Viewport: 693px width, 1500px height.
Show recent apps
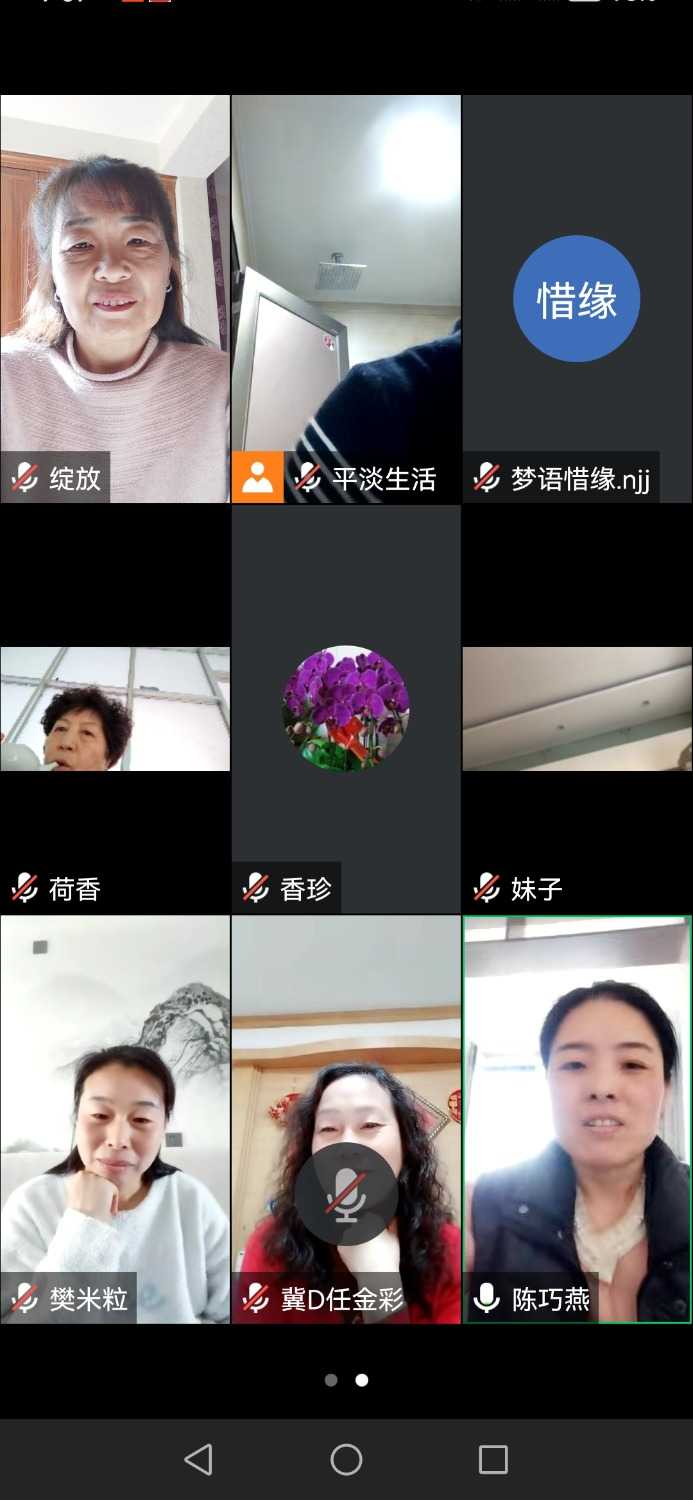(x=493, y=1460)
